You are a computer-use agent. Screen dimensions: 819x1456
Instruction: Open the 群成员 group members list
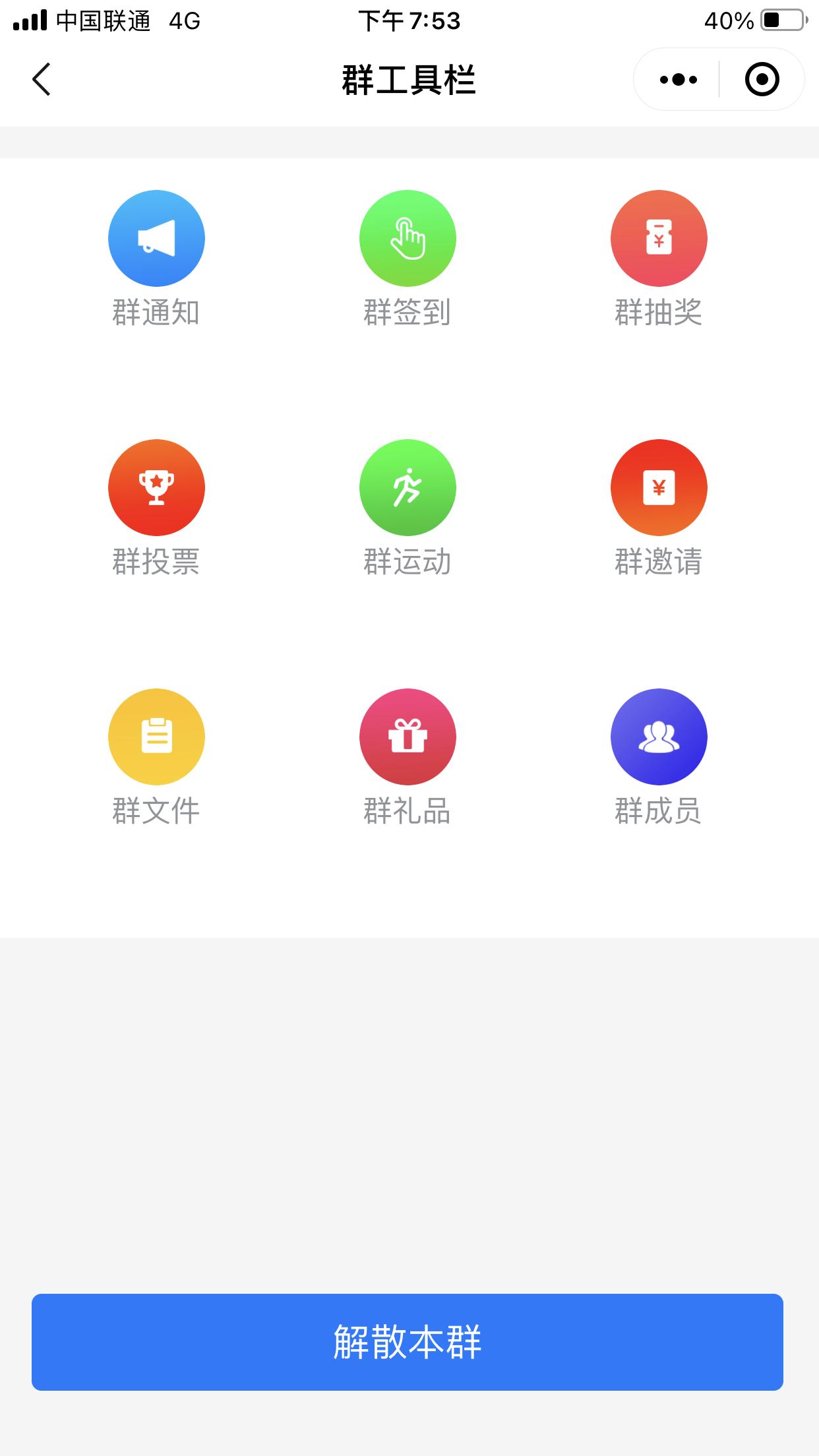pyautogui.click(x=657, y=737)
